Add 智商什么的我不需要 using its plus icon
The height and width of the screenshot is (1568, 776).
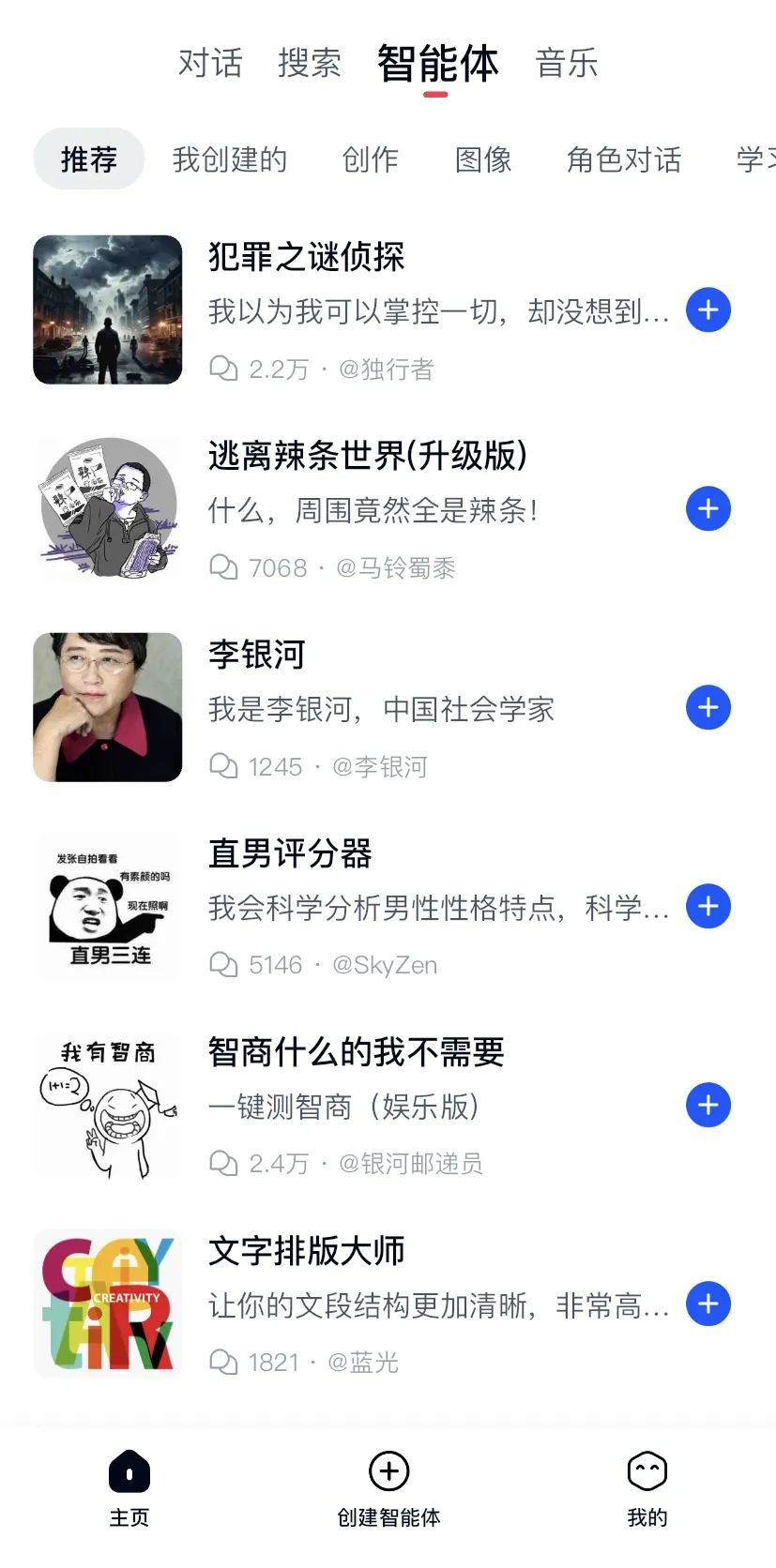click(x=708, y=1106)
